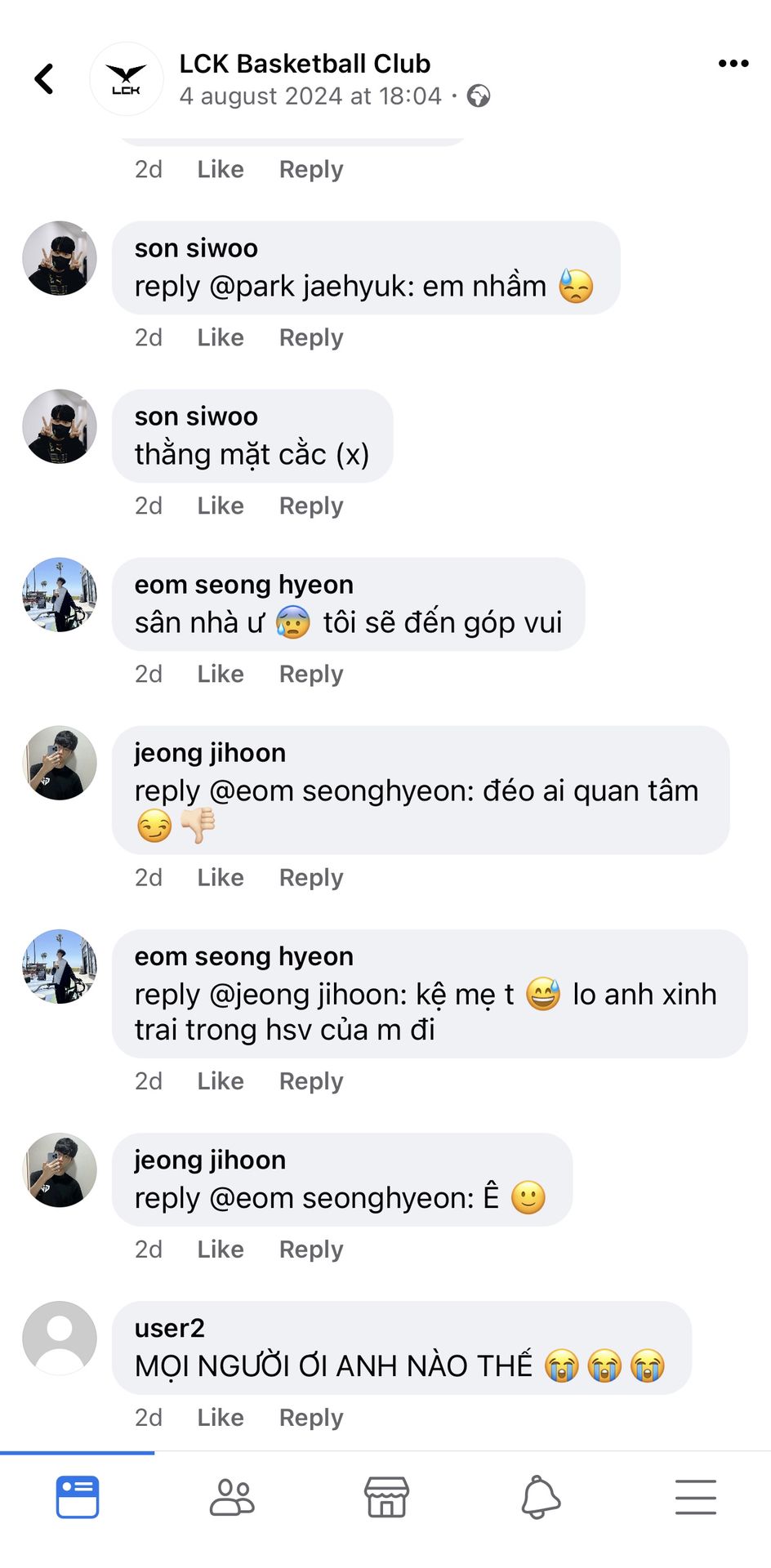Reply to jeong jihoon's "Ê" comment
771x1568 pixels.
(x=311, y=1249)
